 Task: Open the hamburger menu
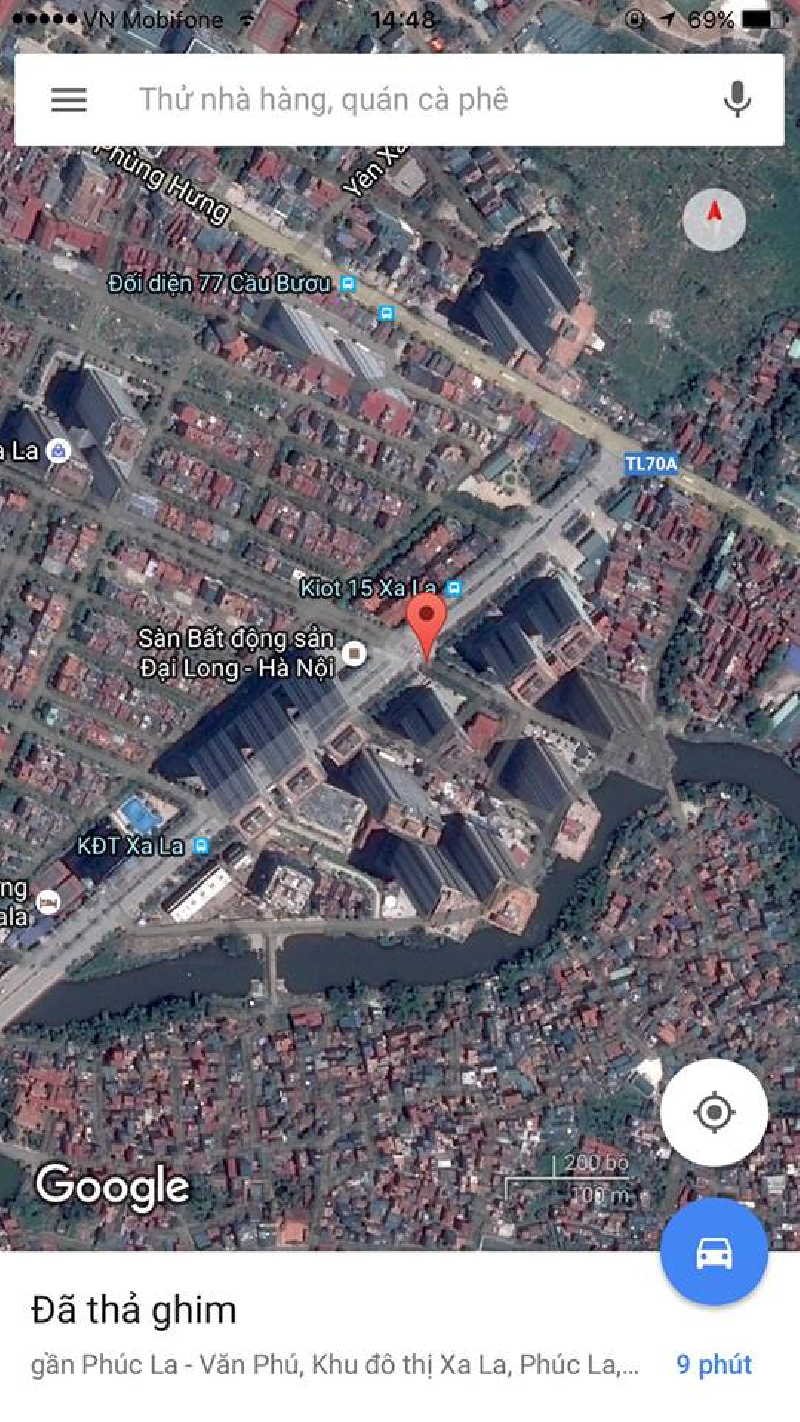[69, 99]
